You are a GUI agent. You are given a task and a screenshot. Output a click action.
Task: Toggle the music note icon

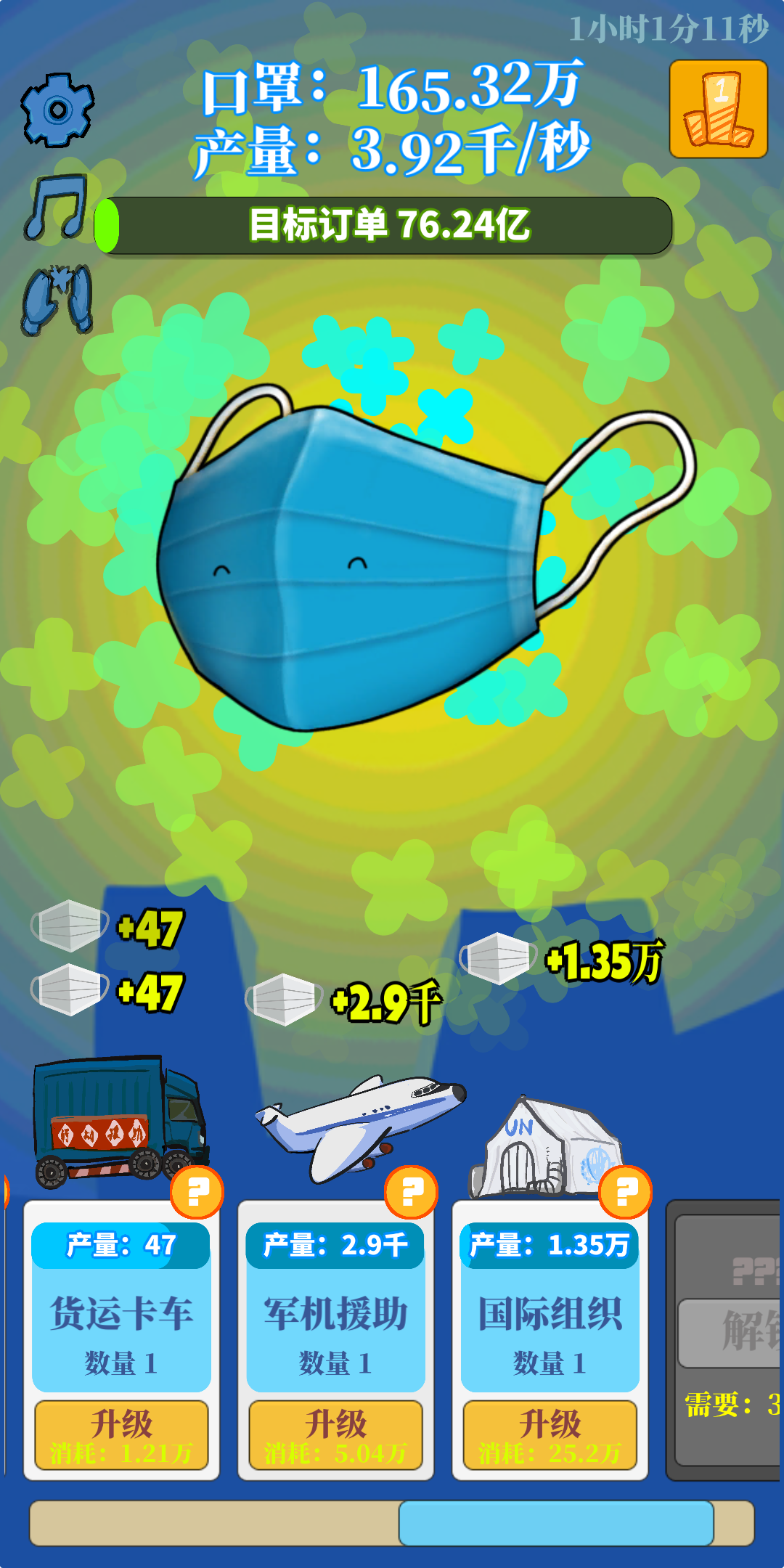click(57, 207)
